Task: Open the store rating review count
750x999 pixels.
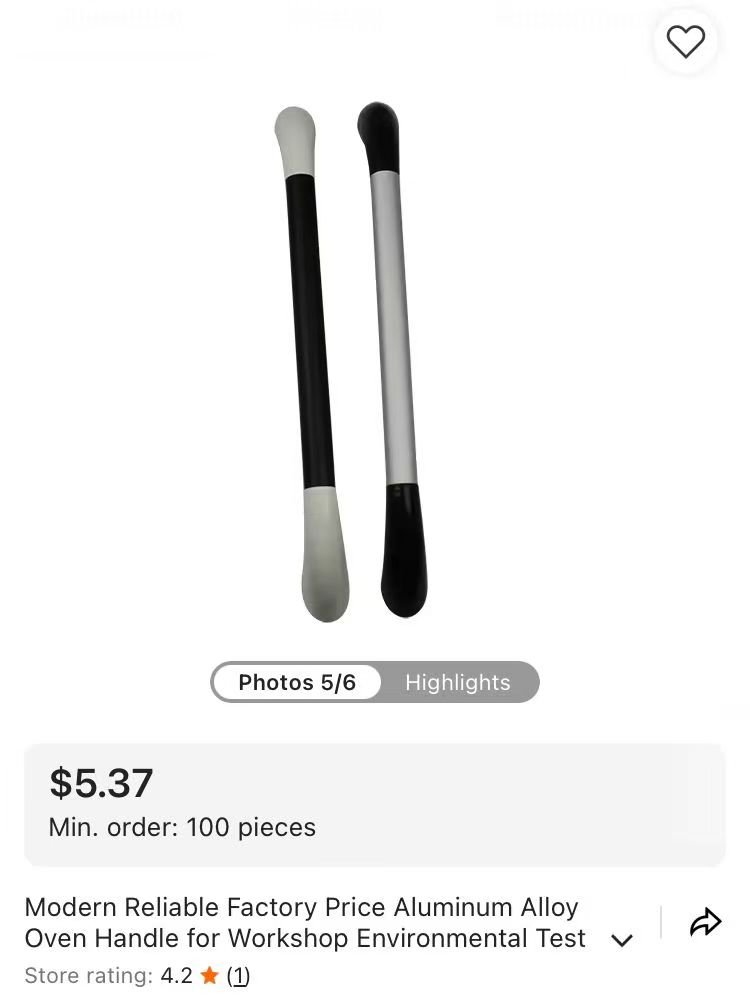Action: pyautogui.click(x=238, y=975)
